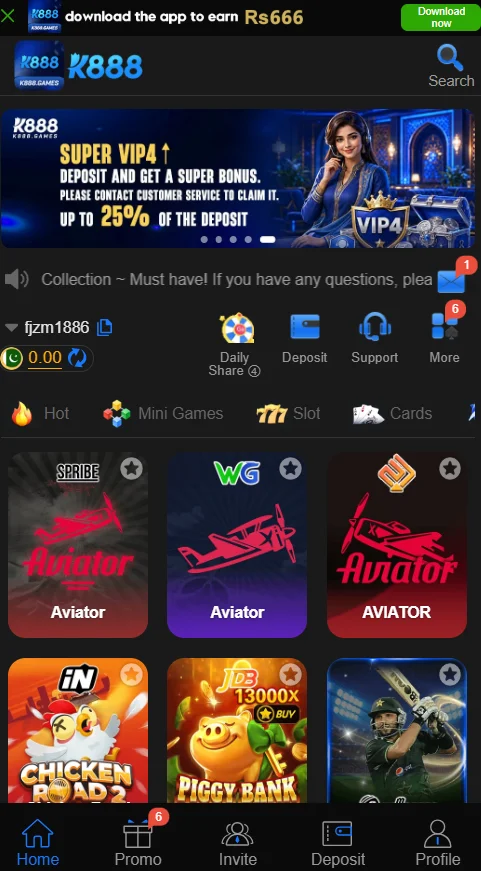Tap the Download now button

(441, 17)
